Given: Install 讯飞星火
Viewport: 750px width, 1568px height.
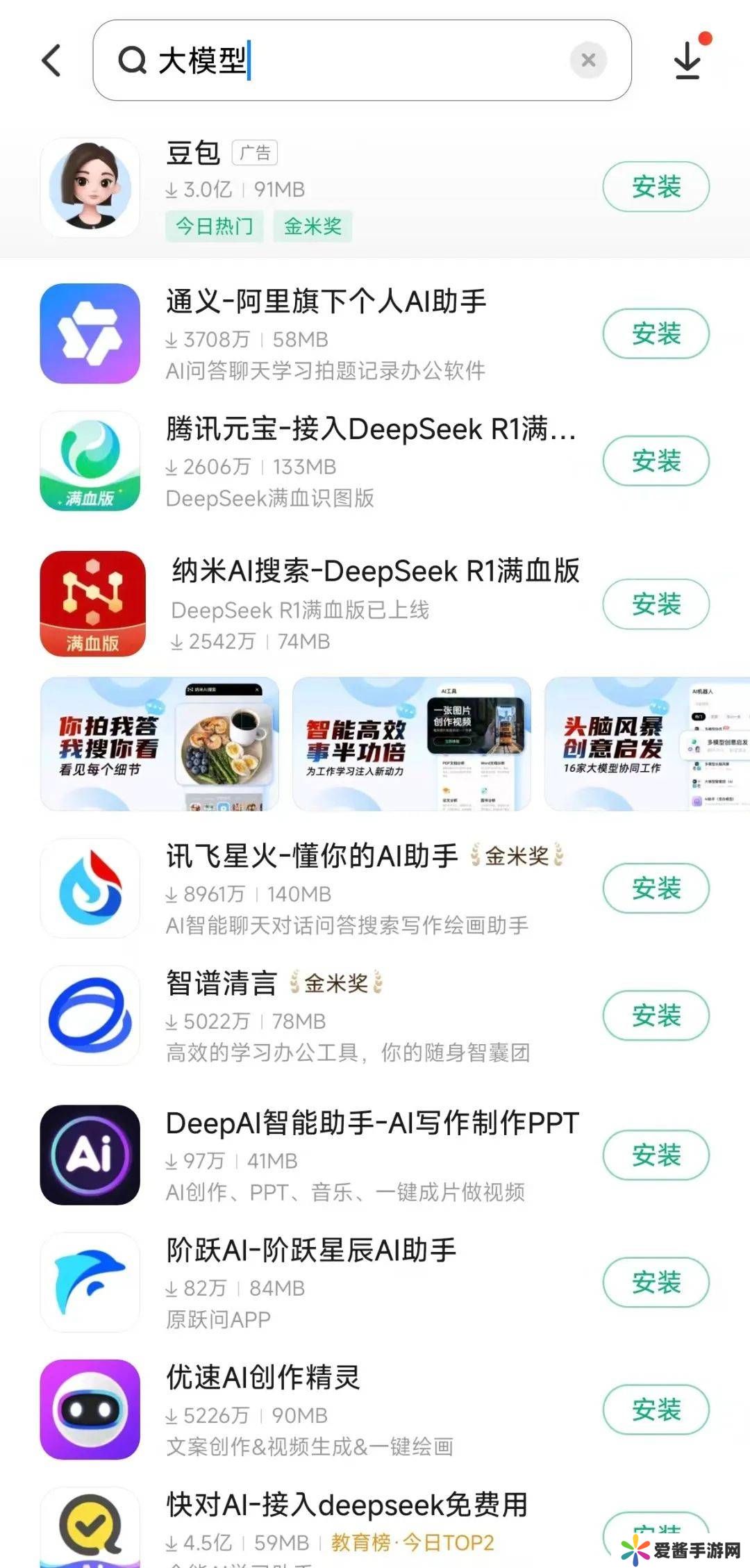Looking at the screenshot, I should (x=656, y=888).
